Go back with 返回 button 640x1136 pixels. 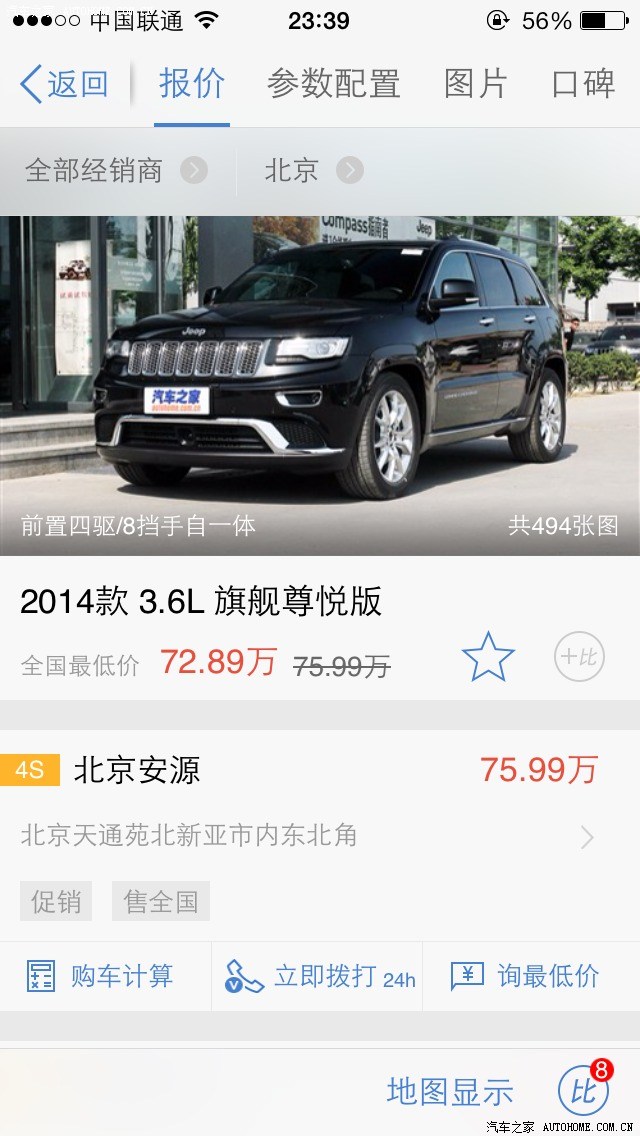[x=64, y=84]
